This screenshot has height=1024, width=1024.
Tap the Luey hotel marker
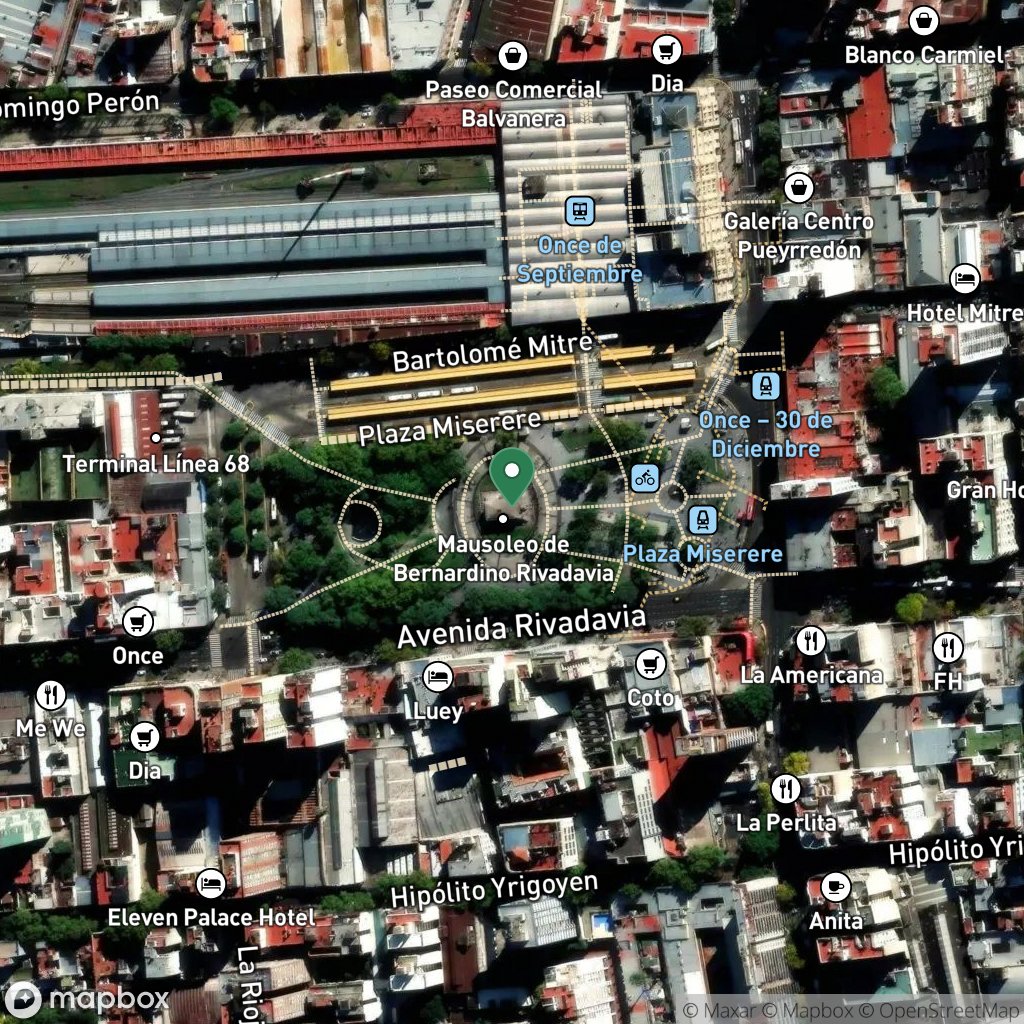coord(438,677)
